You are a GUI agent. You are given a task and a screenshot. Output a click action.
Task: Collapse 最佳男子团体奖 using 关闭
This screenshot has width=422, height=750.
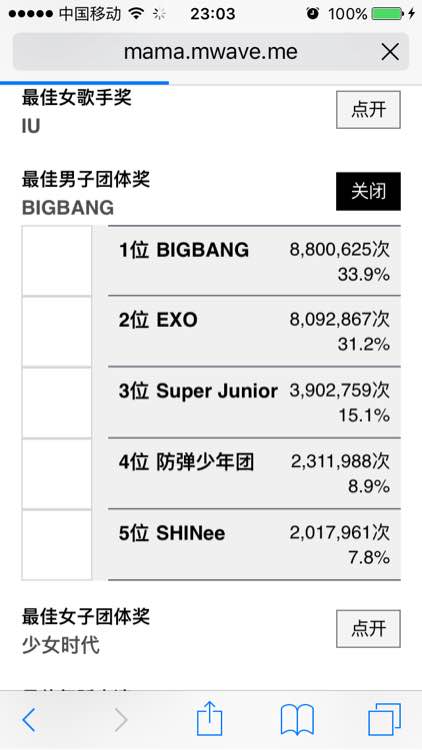[368, 191]
